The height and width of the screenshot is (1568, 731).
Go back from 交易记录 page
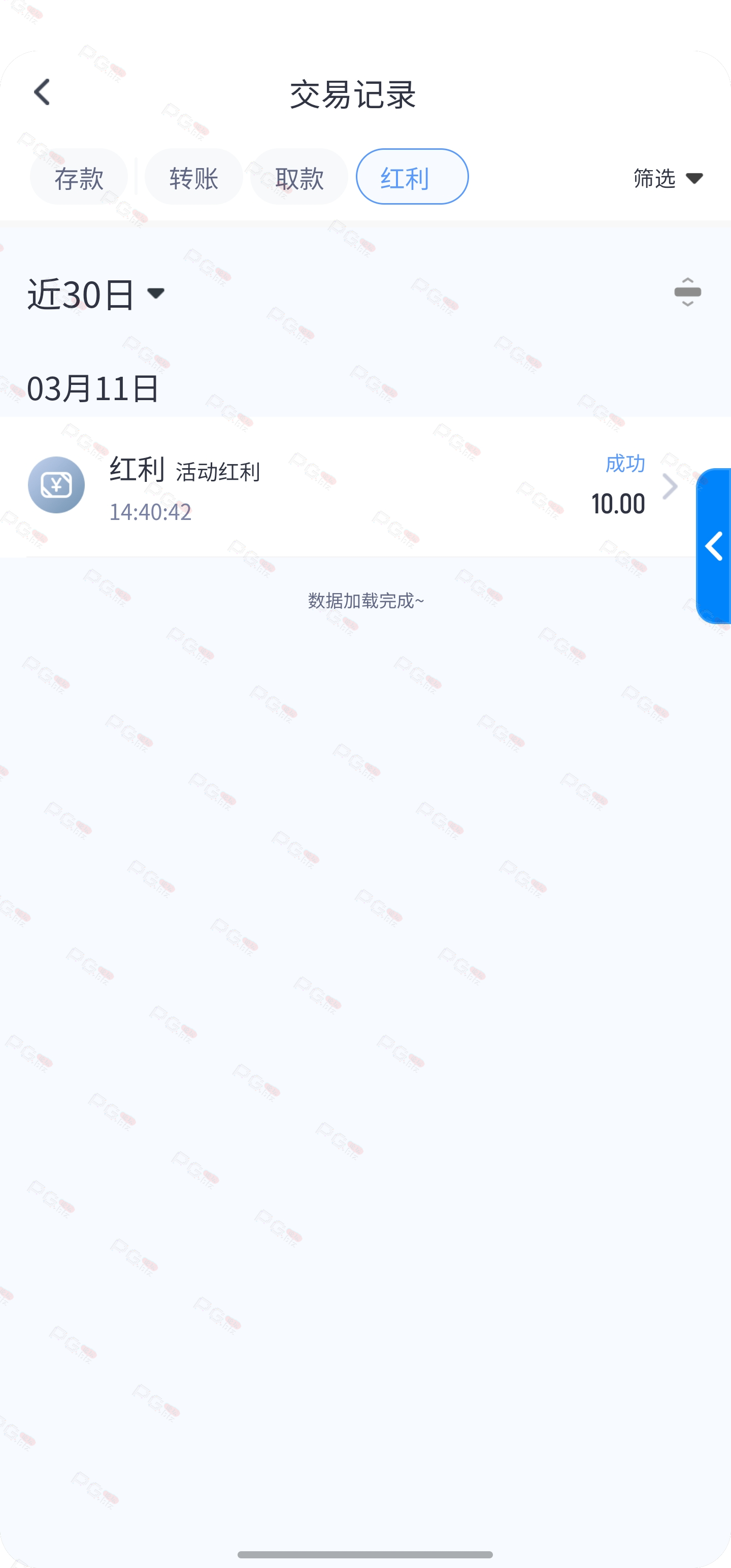[42, 92]
